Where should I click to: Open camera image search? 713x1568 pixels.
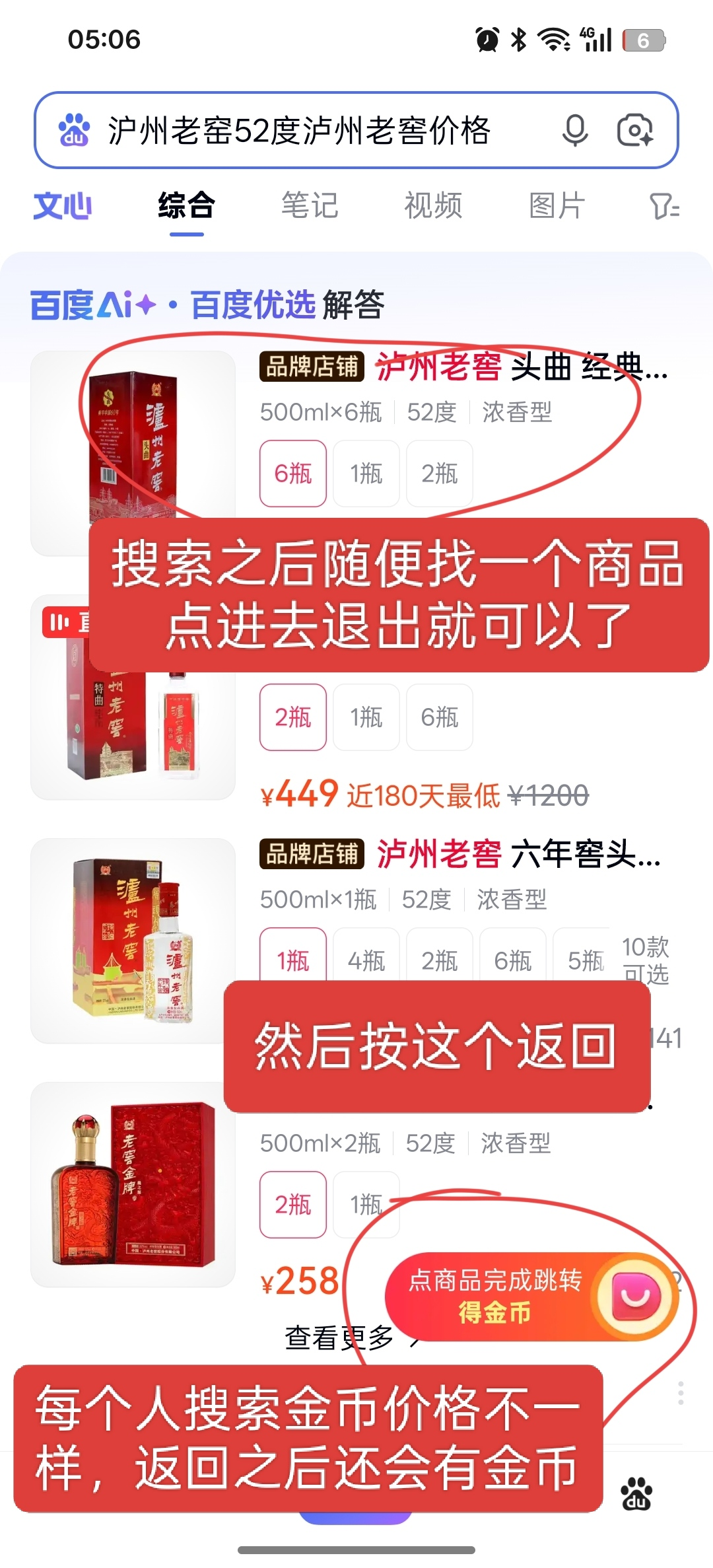(x=634, y=130)
